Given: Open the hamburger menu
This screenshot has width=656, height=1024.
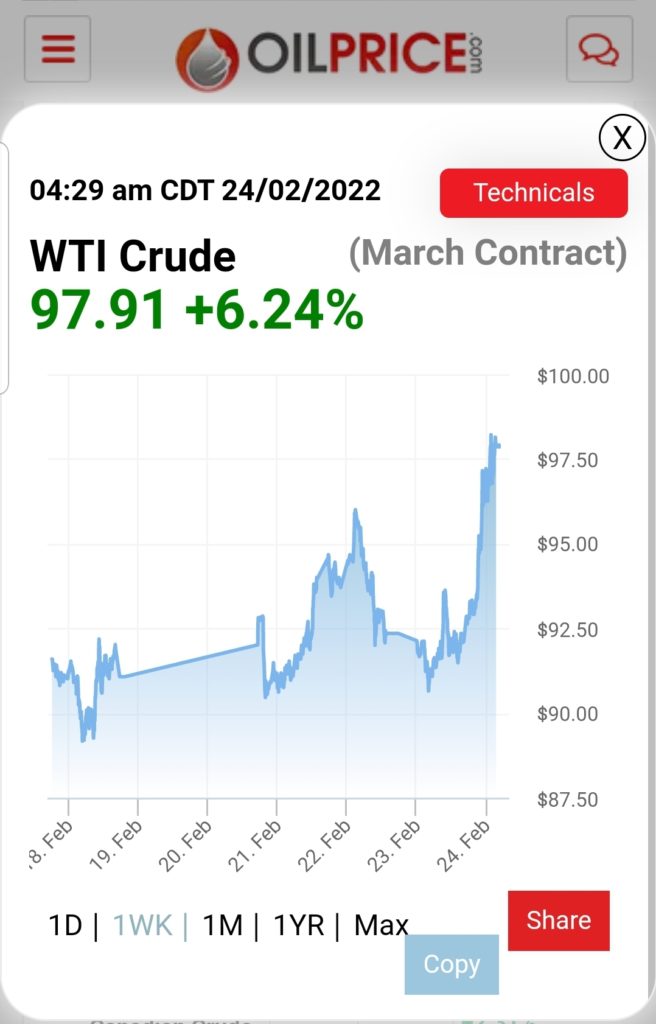Looking at the screenshot, I should (x=58, y=49).
